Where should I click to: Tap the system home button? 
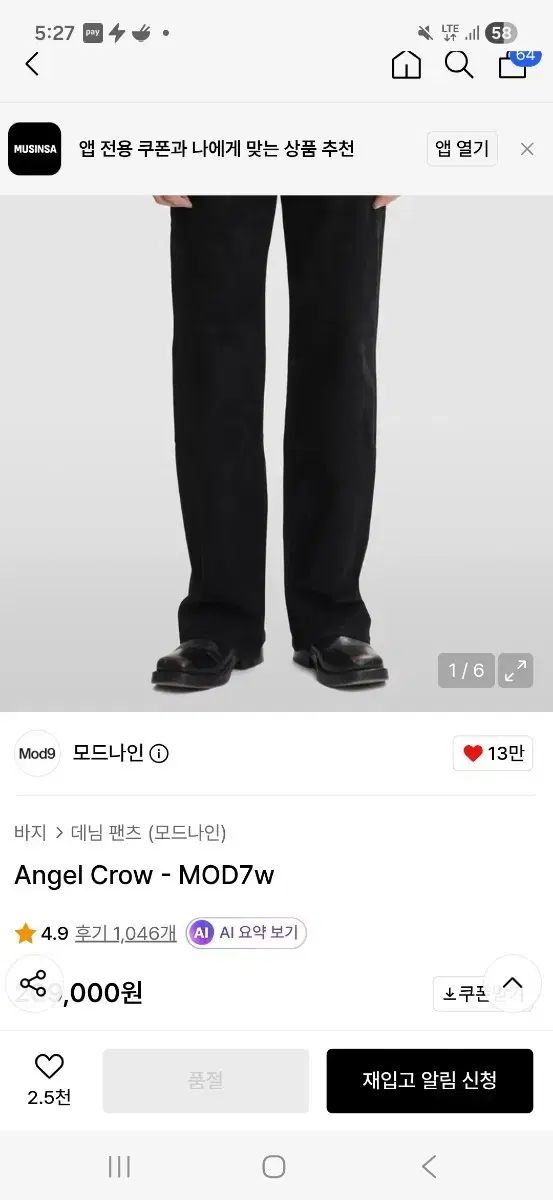click(274, 1166)
